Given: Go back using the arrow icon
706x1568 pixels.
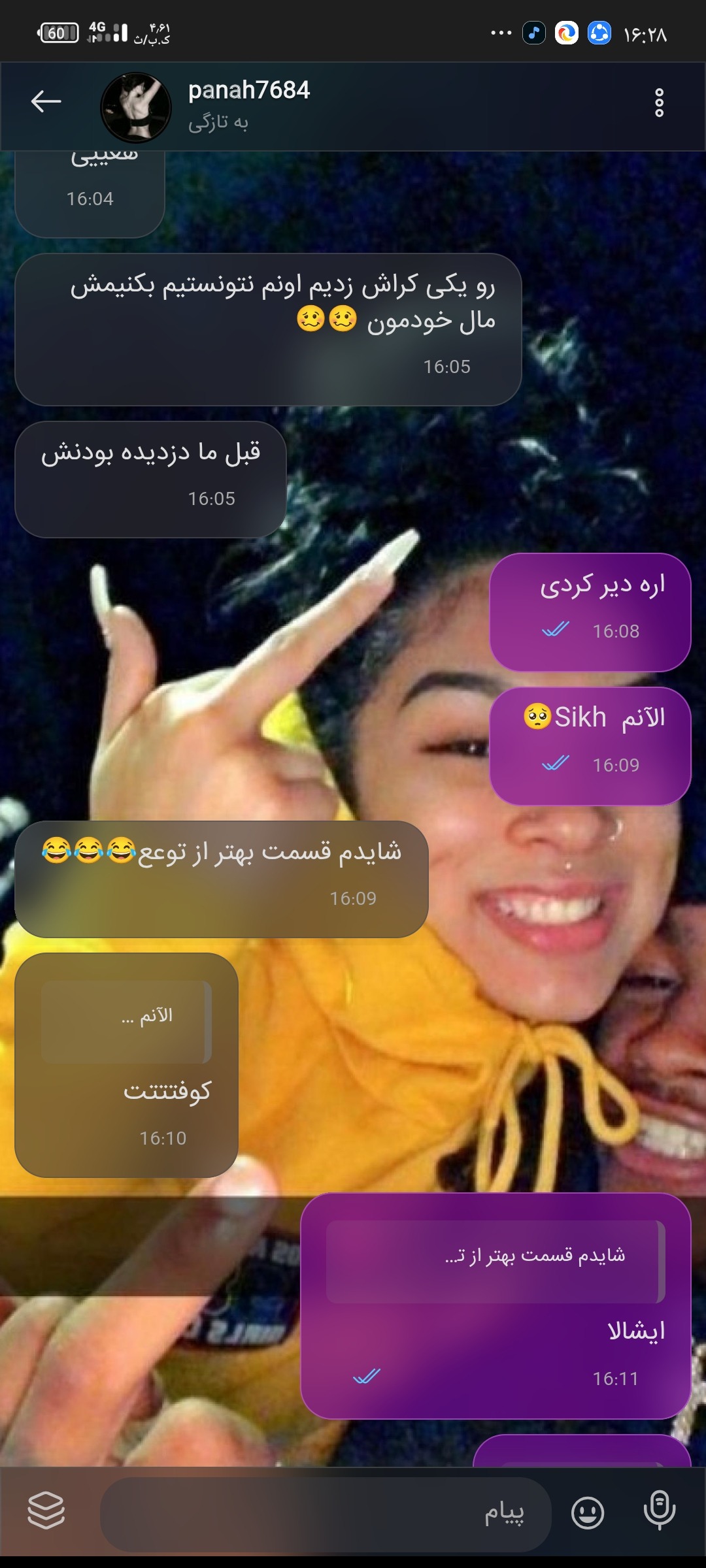Looking at the screenshot, I should coord(46,102).
